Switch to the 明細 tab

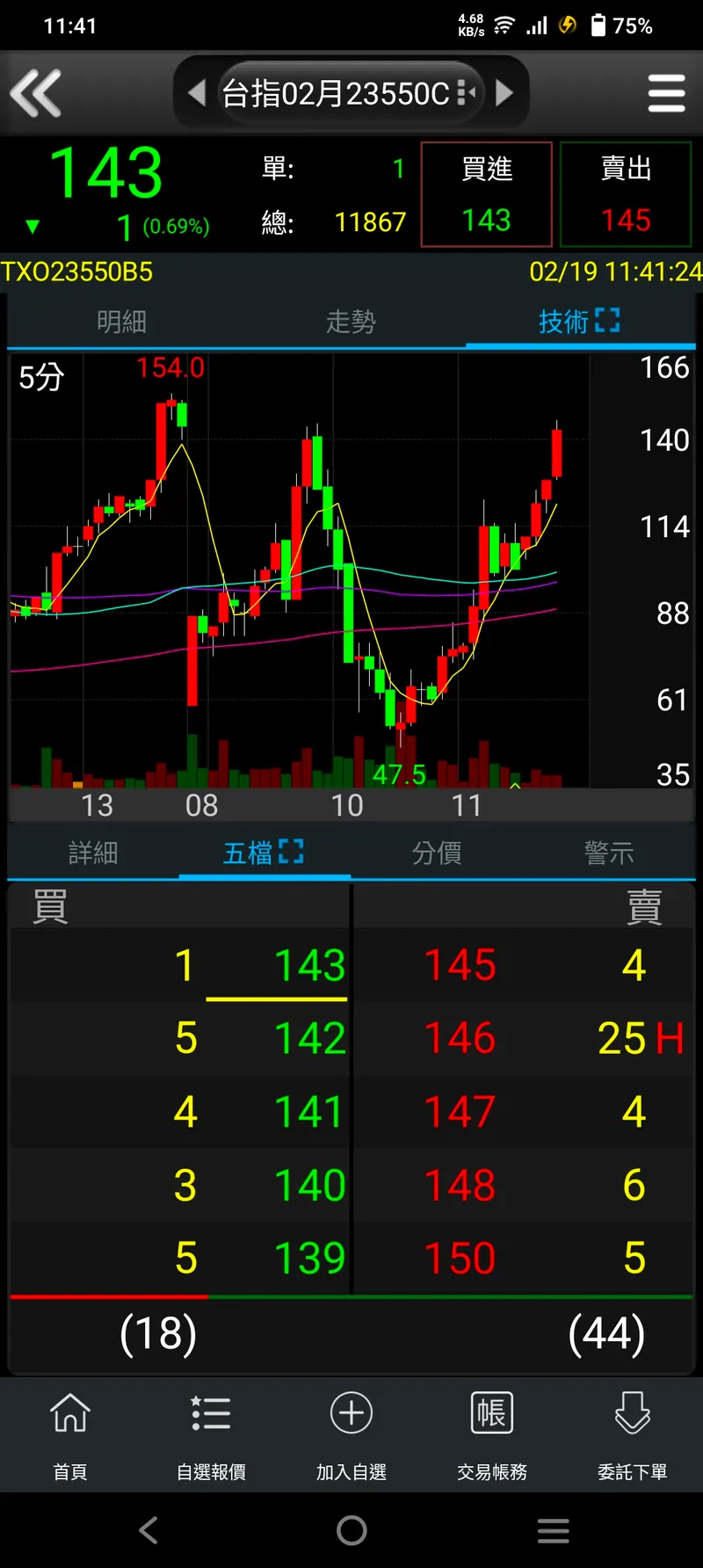121,323
